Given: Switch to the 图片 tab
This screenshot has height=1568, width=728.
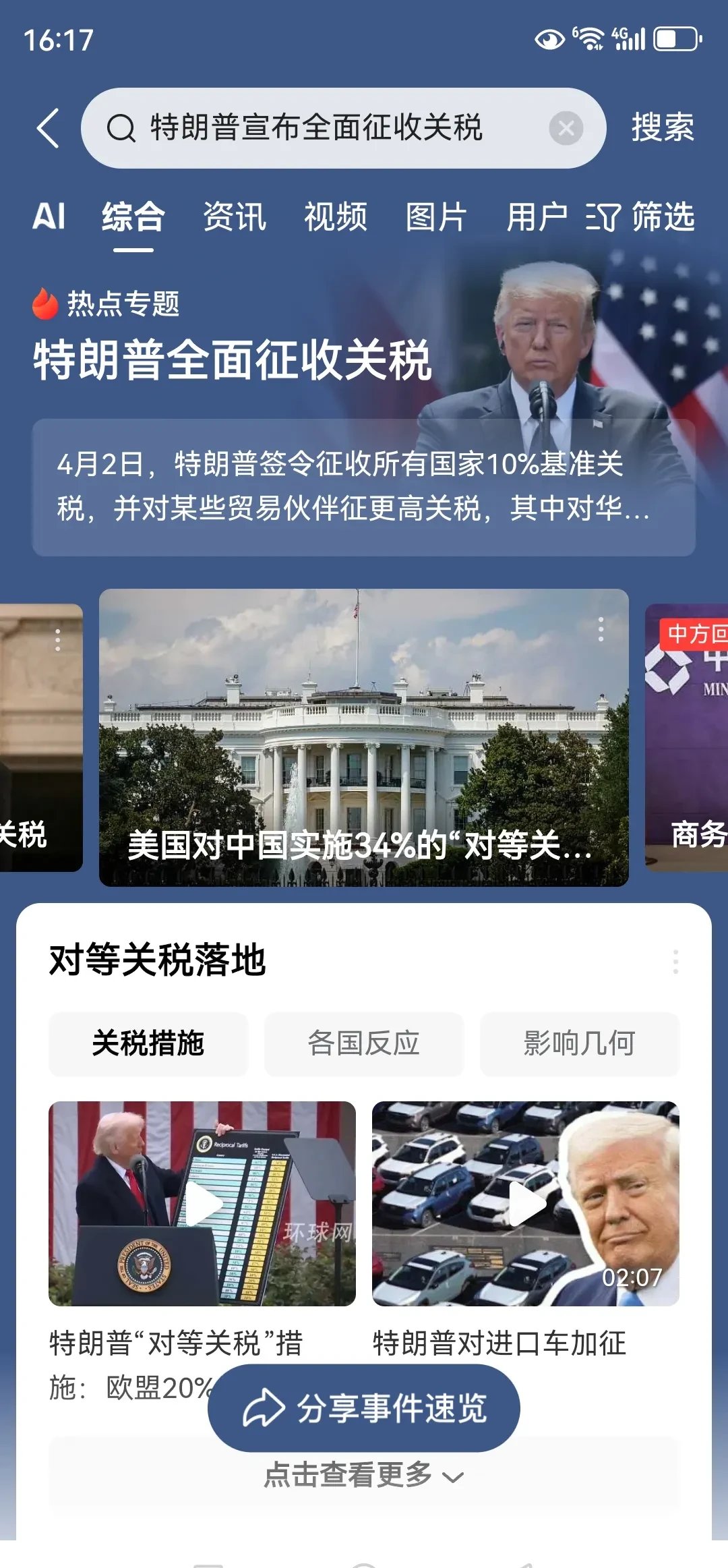Looking at the screenshot, I should click(x=435, y=217).
